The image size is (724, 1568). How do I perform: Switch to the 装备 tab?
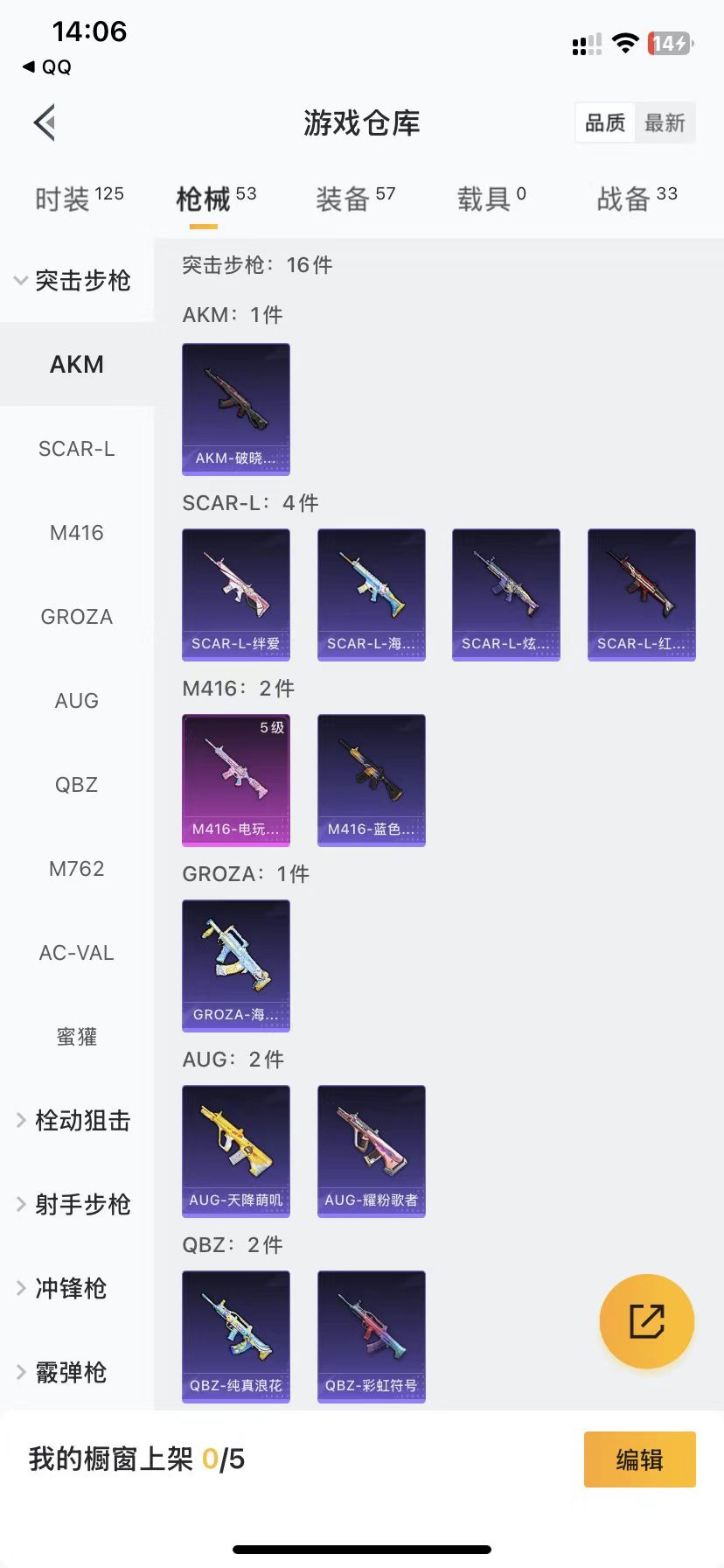(355, 199)
